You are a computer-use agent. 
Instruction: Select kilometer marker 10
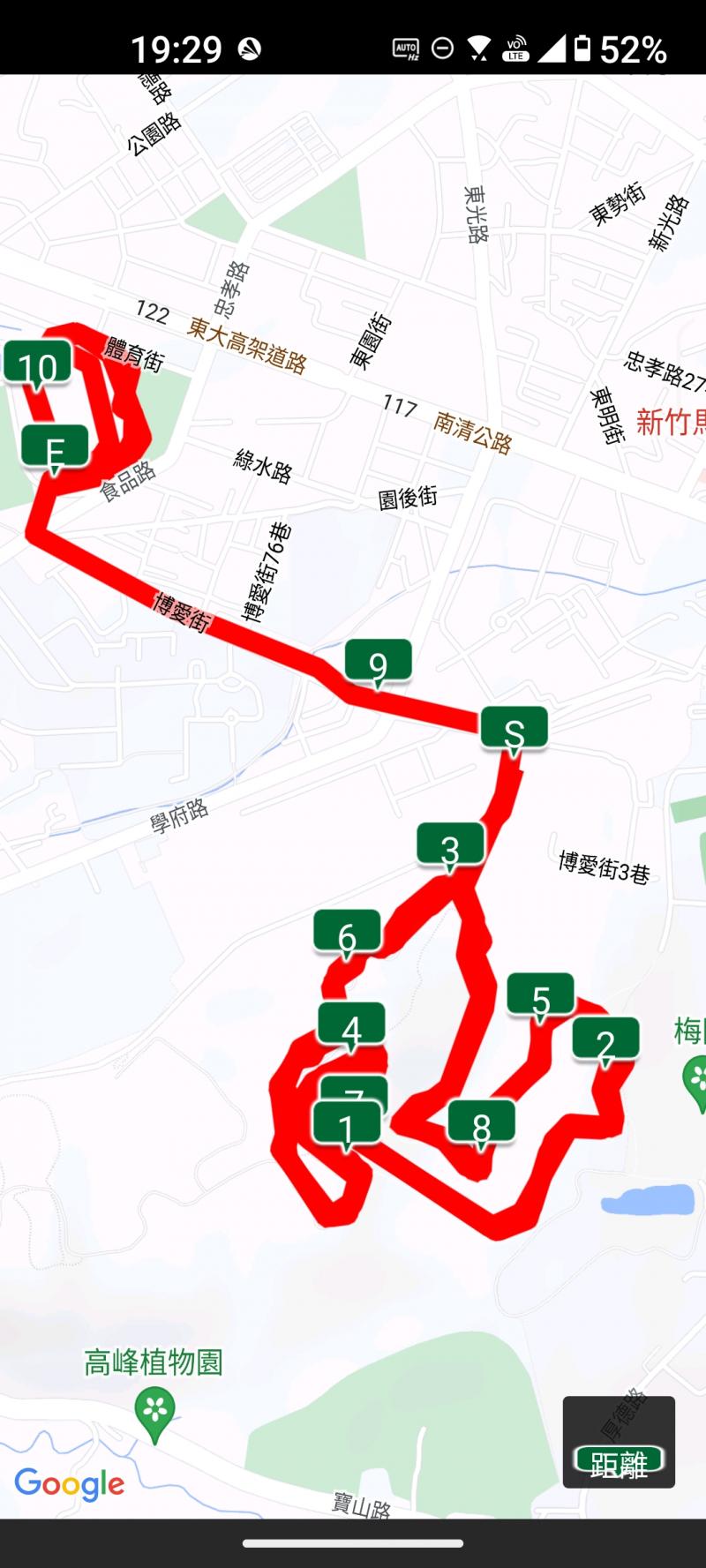tap(37, 363)
